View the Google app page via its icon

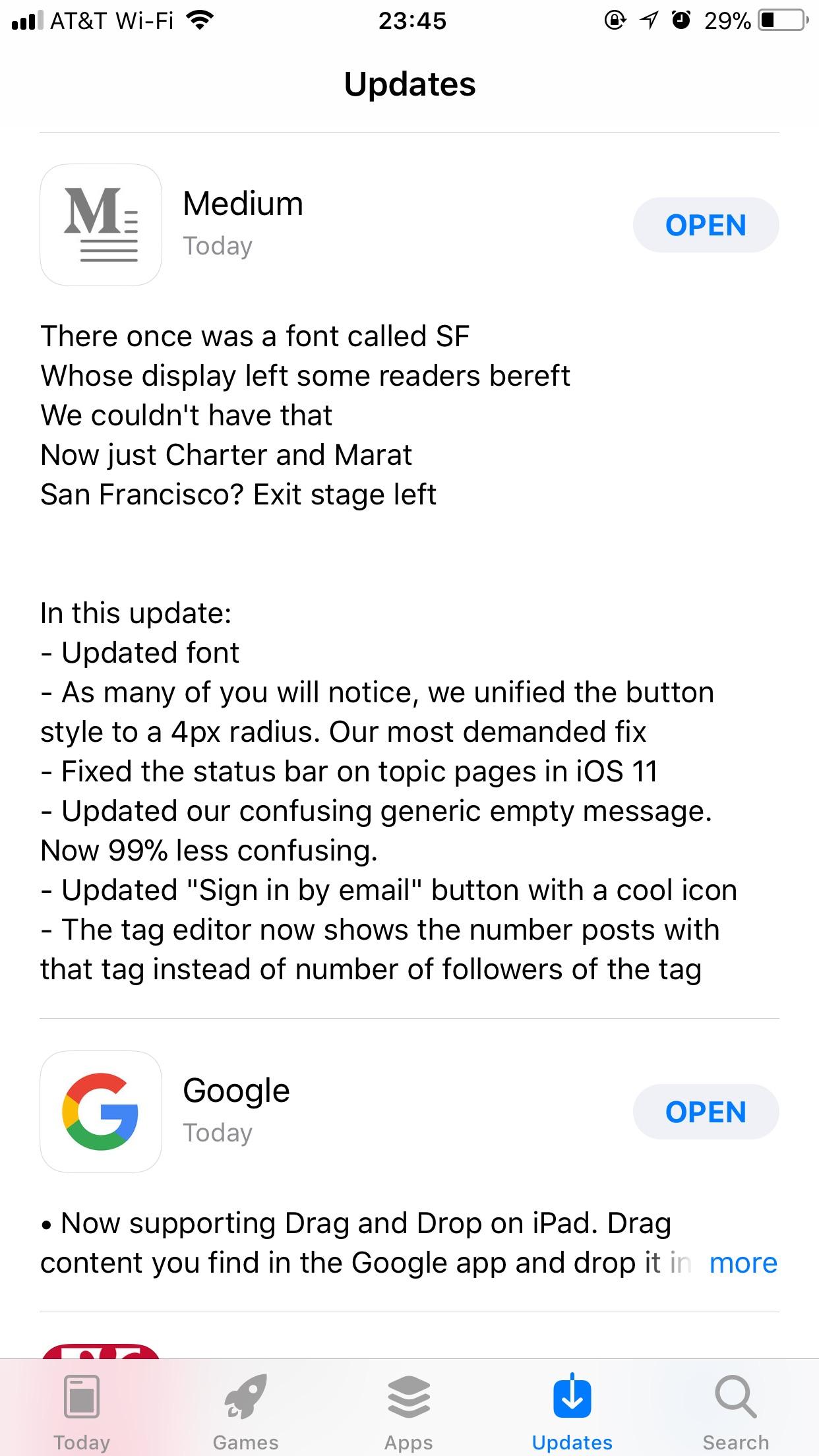point(101,1112)
